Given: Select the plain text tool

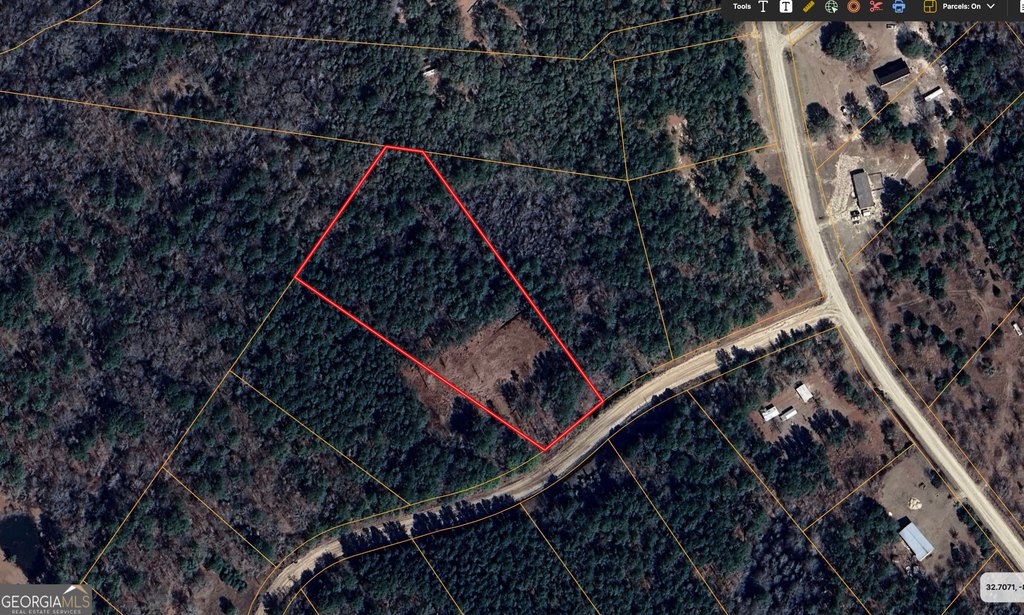Looking at the screenshot, I should 763,6.
